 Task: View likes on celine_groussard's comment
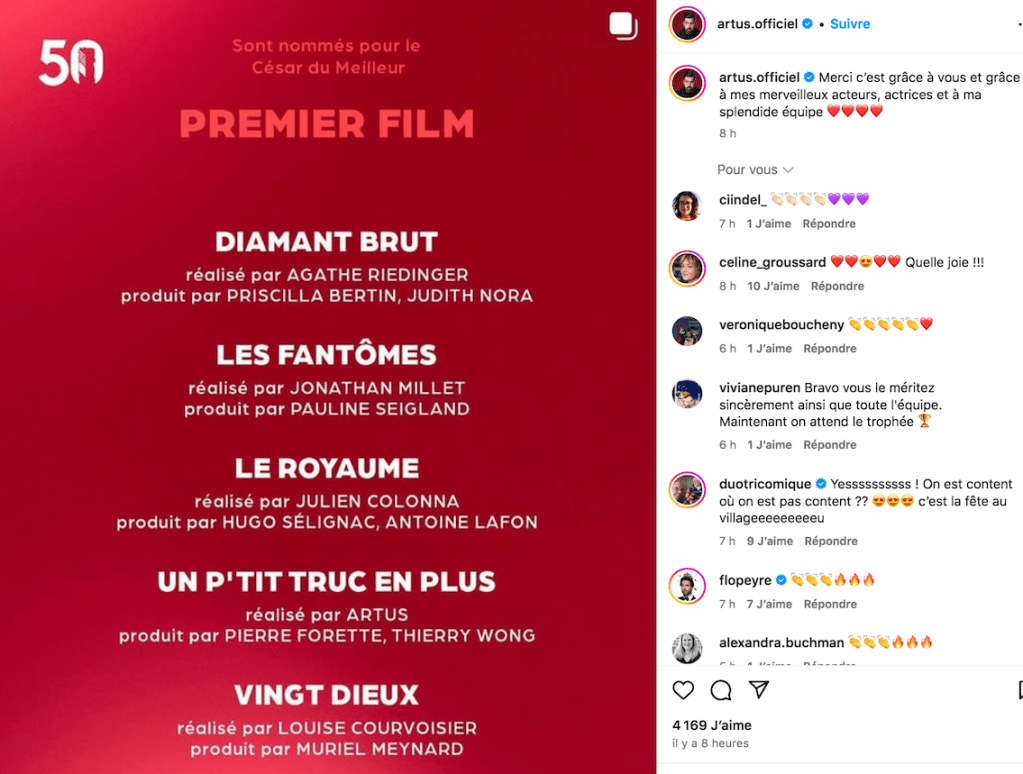[x=773, y=286]
